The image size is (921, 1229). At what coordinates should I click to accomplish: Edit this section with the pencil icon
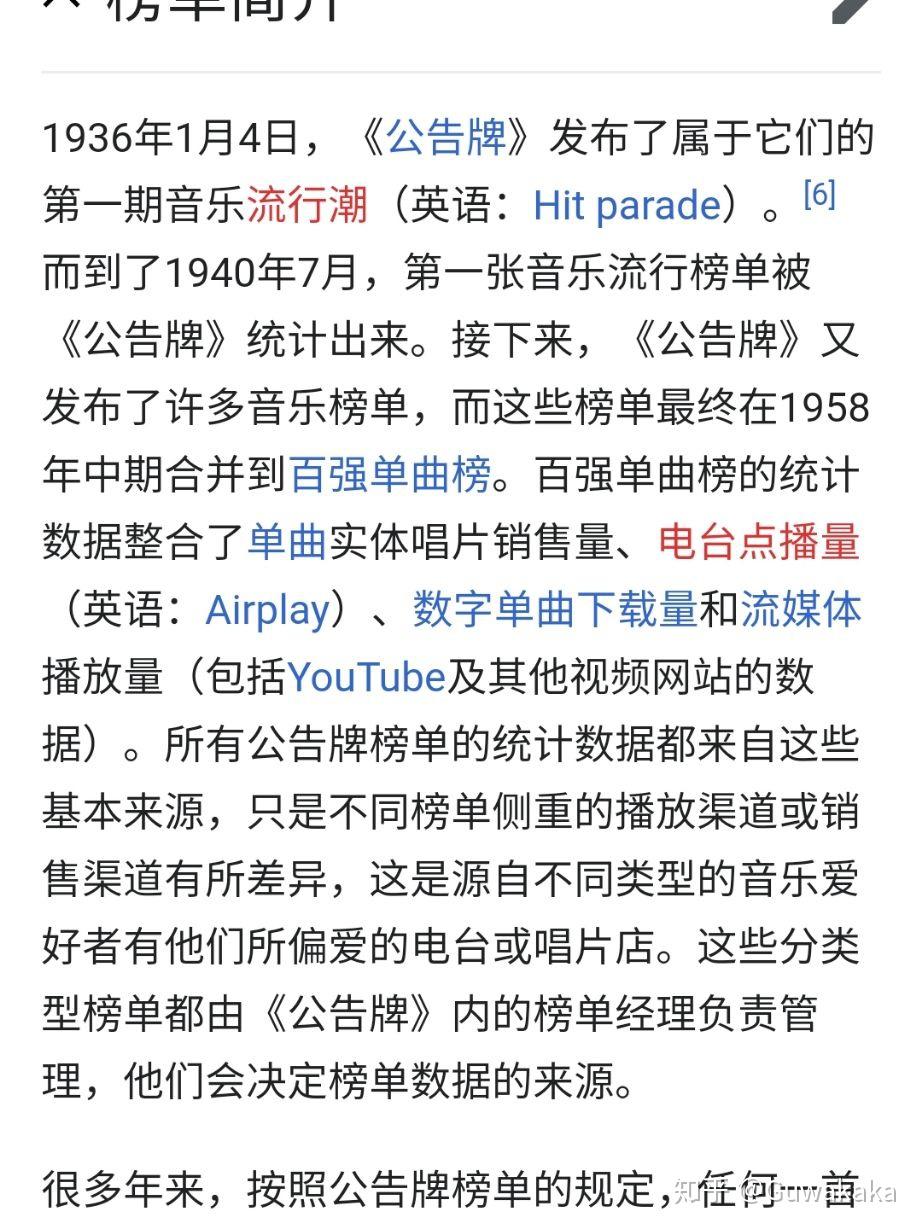pyautogui.click(x=856, y=10)
